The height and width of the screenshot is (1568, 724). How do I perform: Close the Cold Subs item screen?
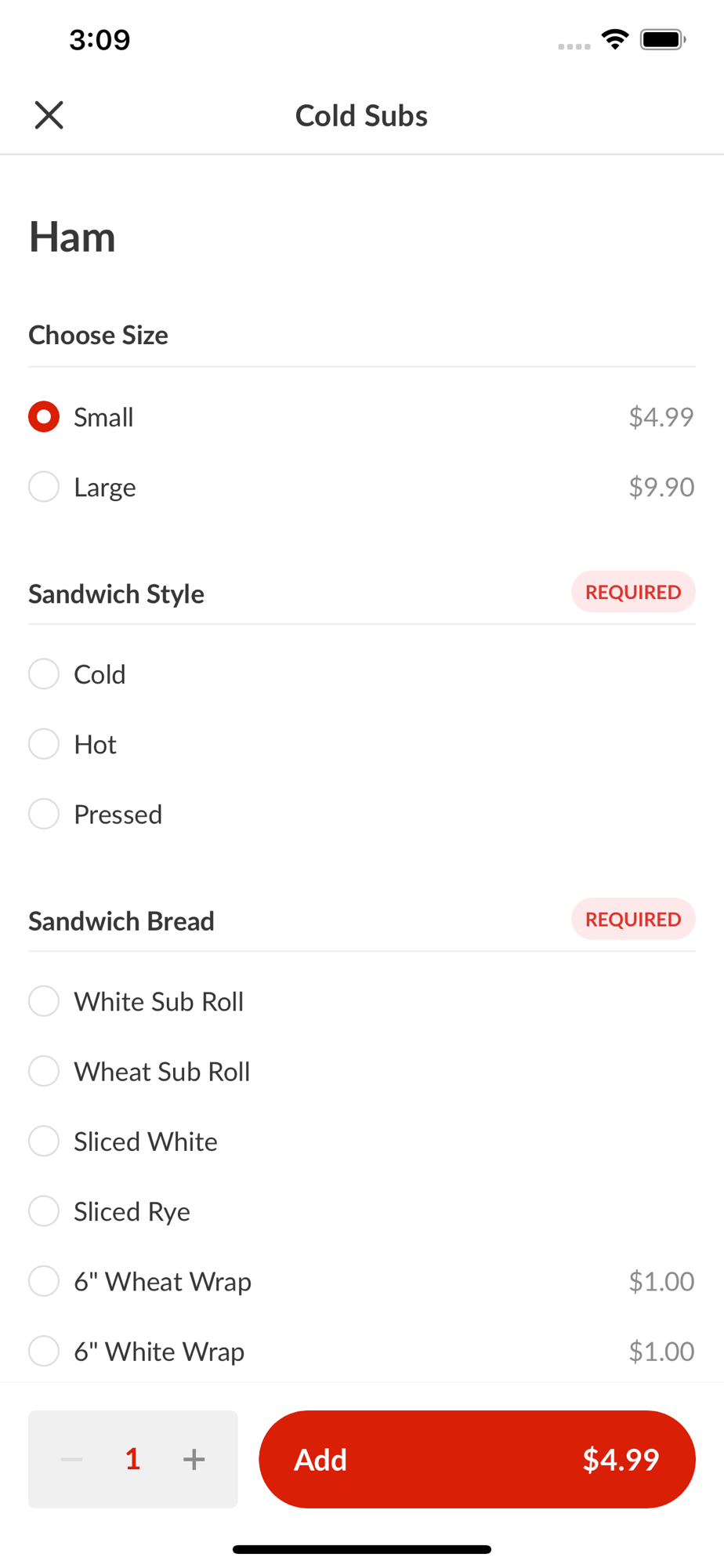(49, 115)
